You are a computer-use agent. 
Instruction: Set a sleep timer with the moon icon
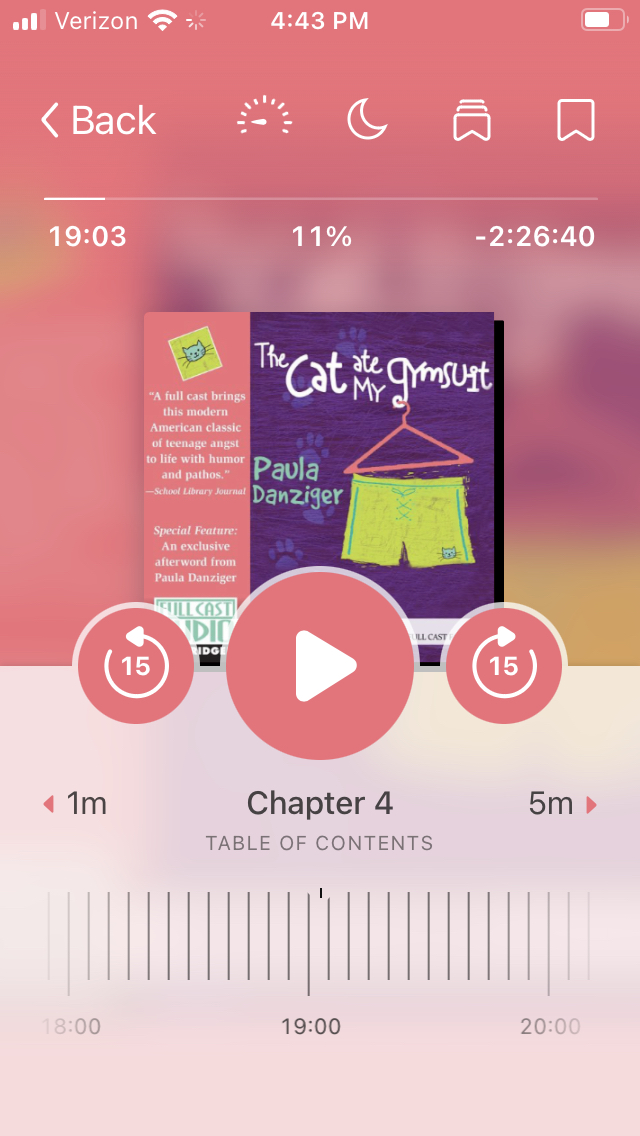[367, 120]
